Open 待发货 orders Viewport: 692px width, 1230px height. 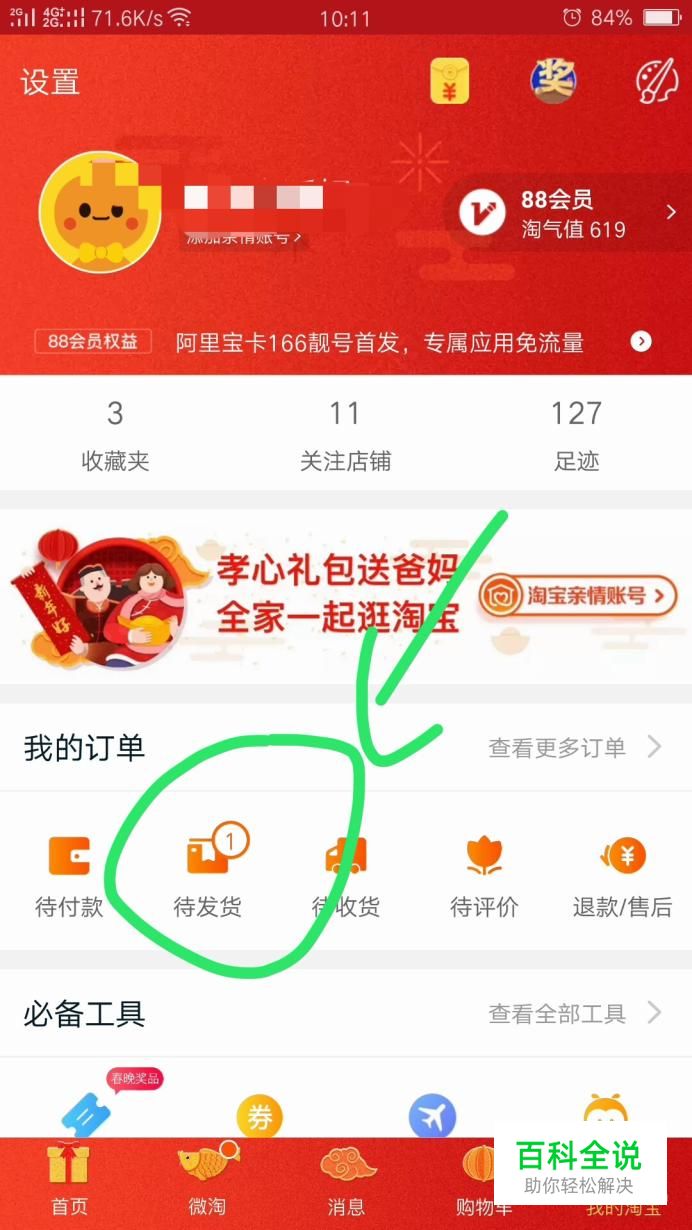tap(208, 875)
